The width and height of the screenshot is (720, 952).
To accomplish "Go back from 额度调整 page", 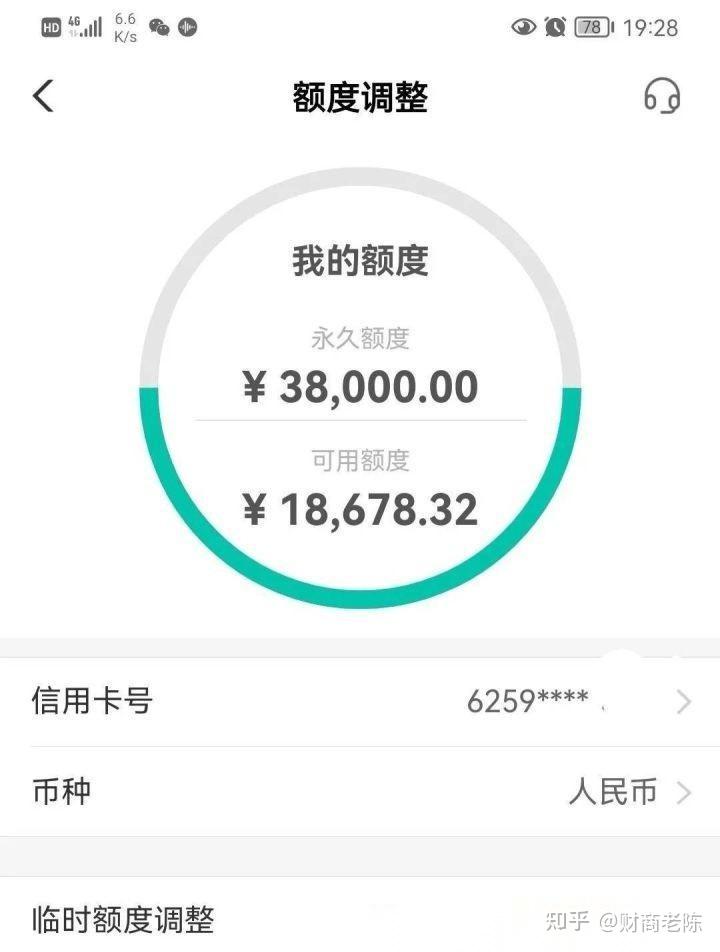I will (x=43, y=97).
